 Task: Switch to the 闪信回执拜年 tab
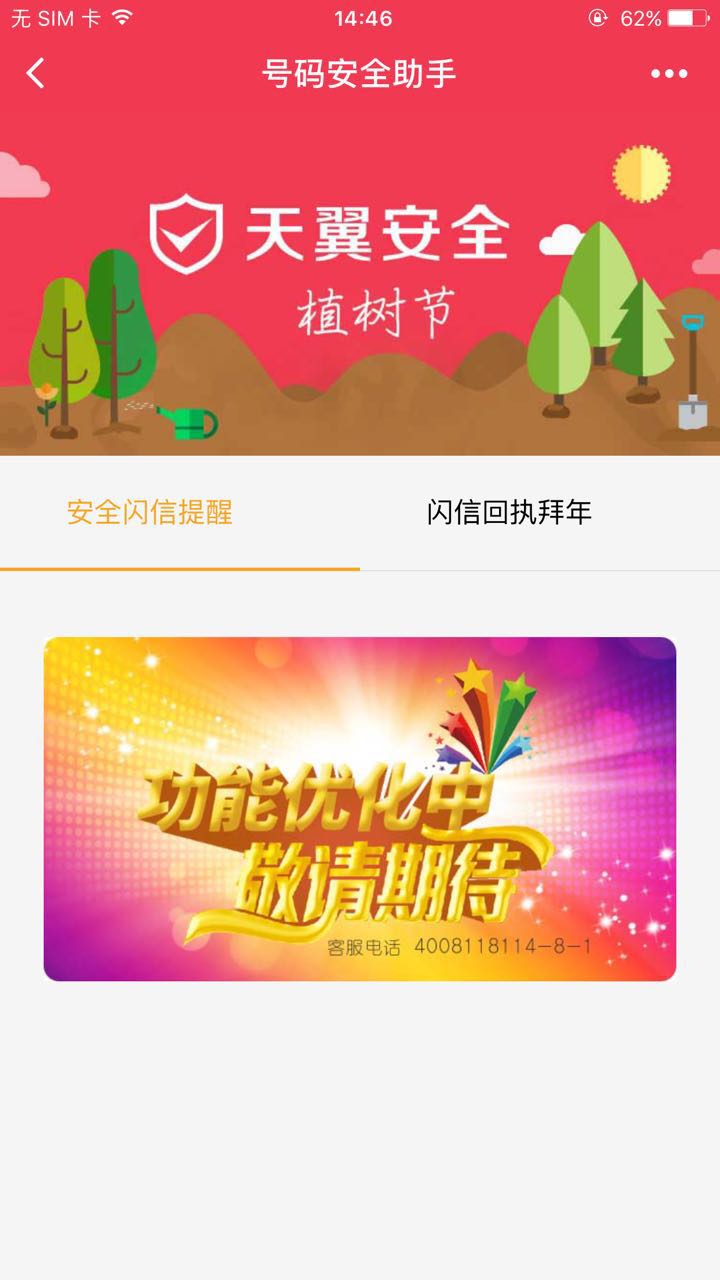tap(509, 513)
